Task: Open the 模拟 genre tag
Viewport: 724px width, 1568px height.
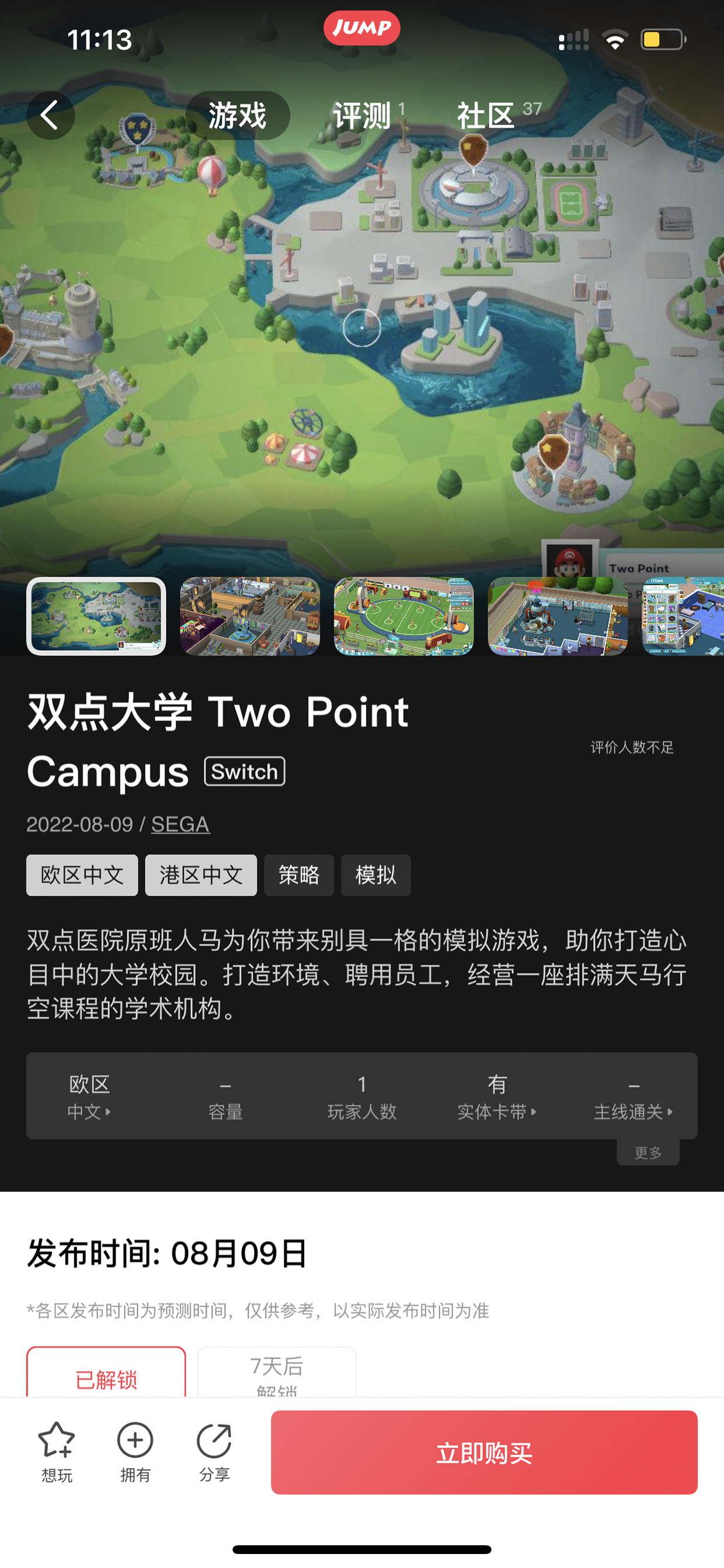Action: 375,875
